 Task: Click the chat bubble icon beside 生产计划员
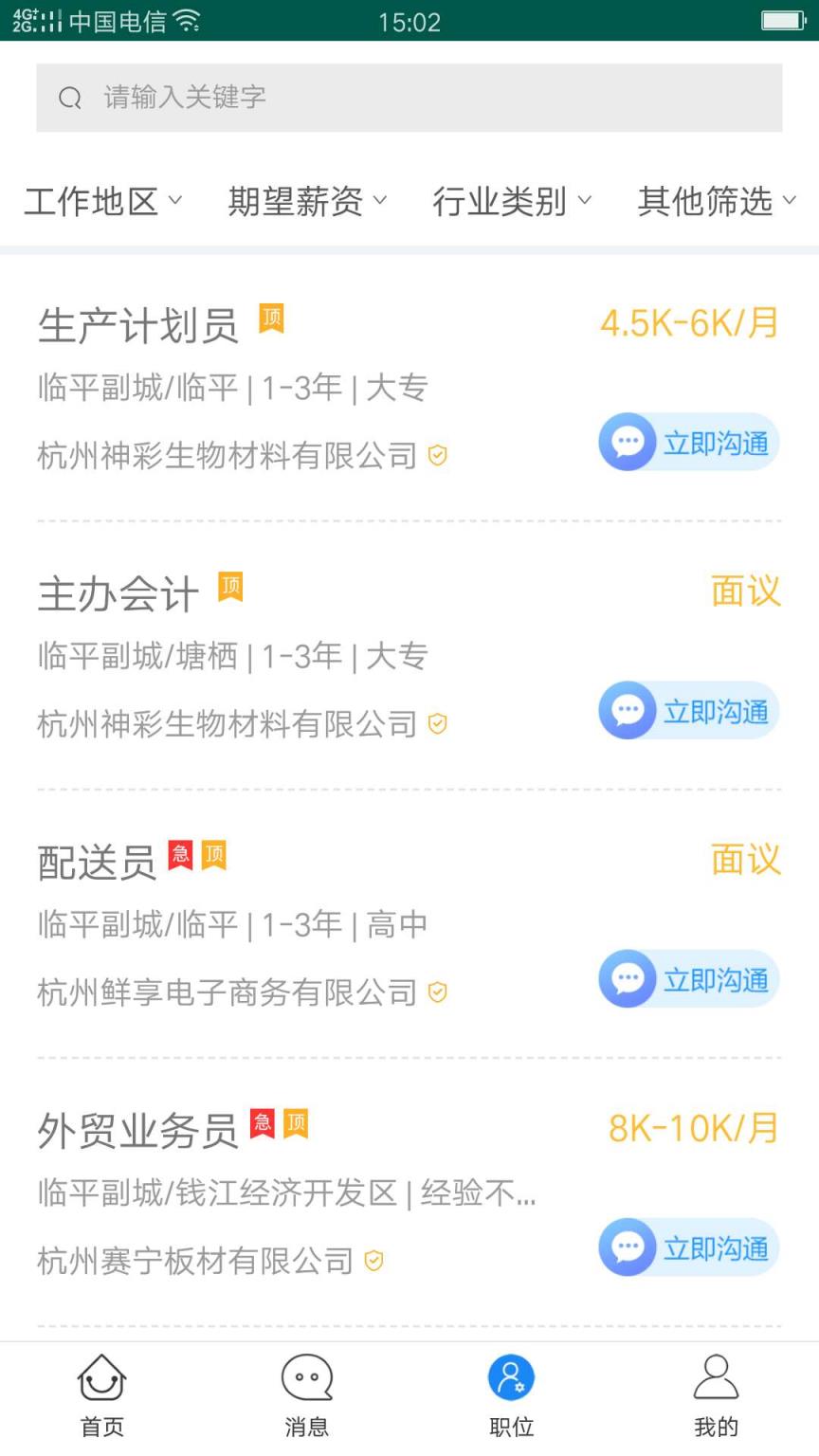pos(627,442)
